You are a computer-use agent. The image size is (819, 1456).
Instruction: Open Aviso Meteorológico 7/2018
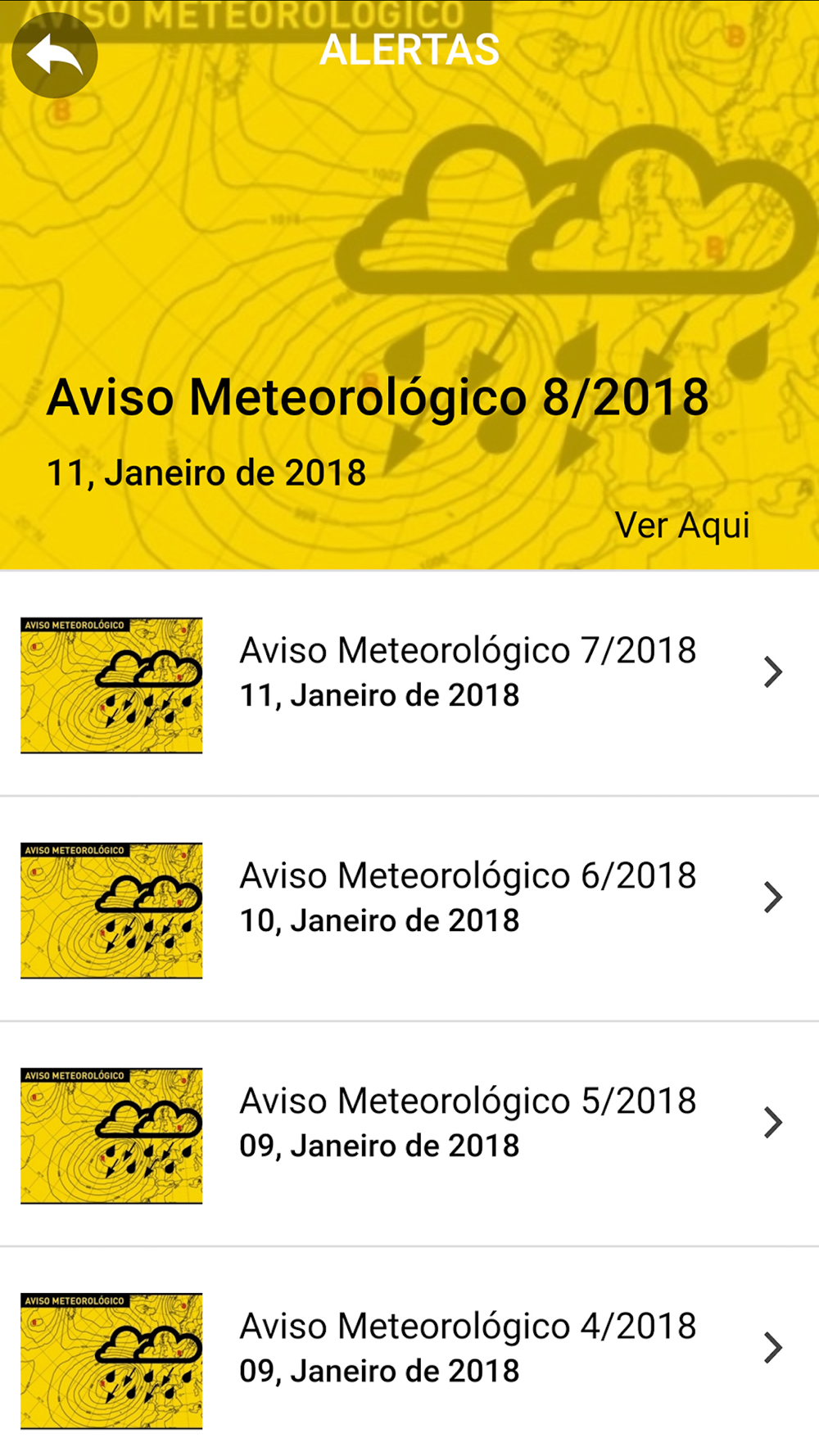[409, 684]
